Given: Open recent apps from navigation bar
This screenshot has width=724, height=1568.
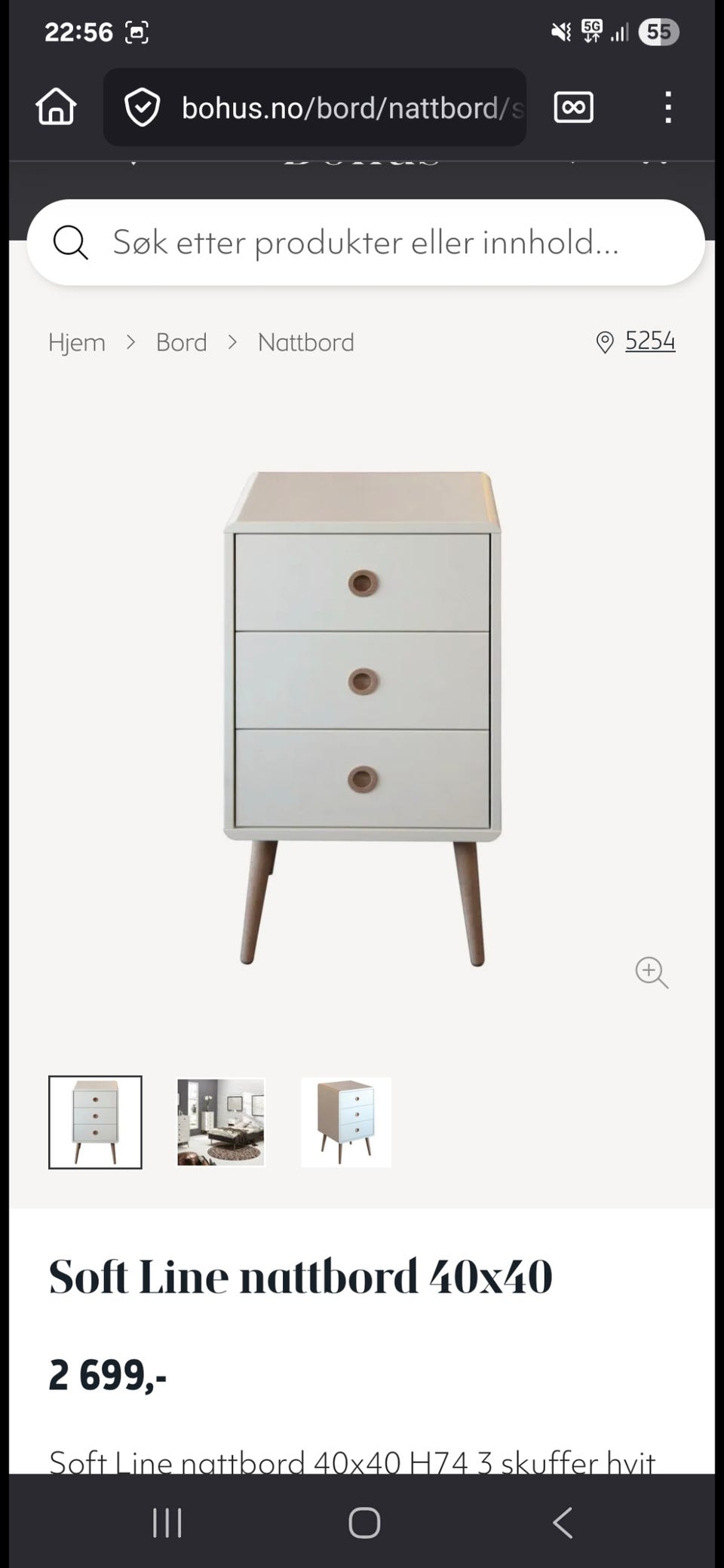Looking at the screenshot, I should [167, 1523].
